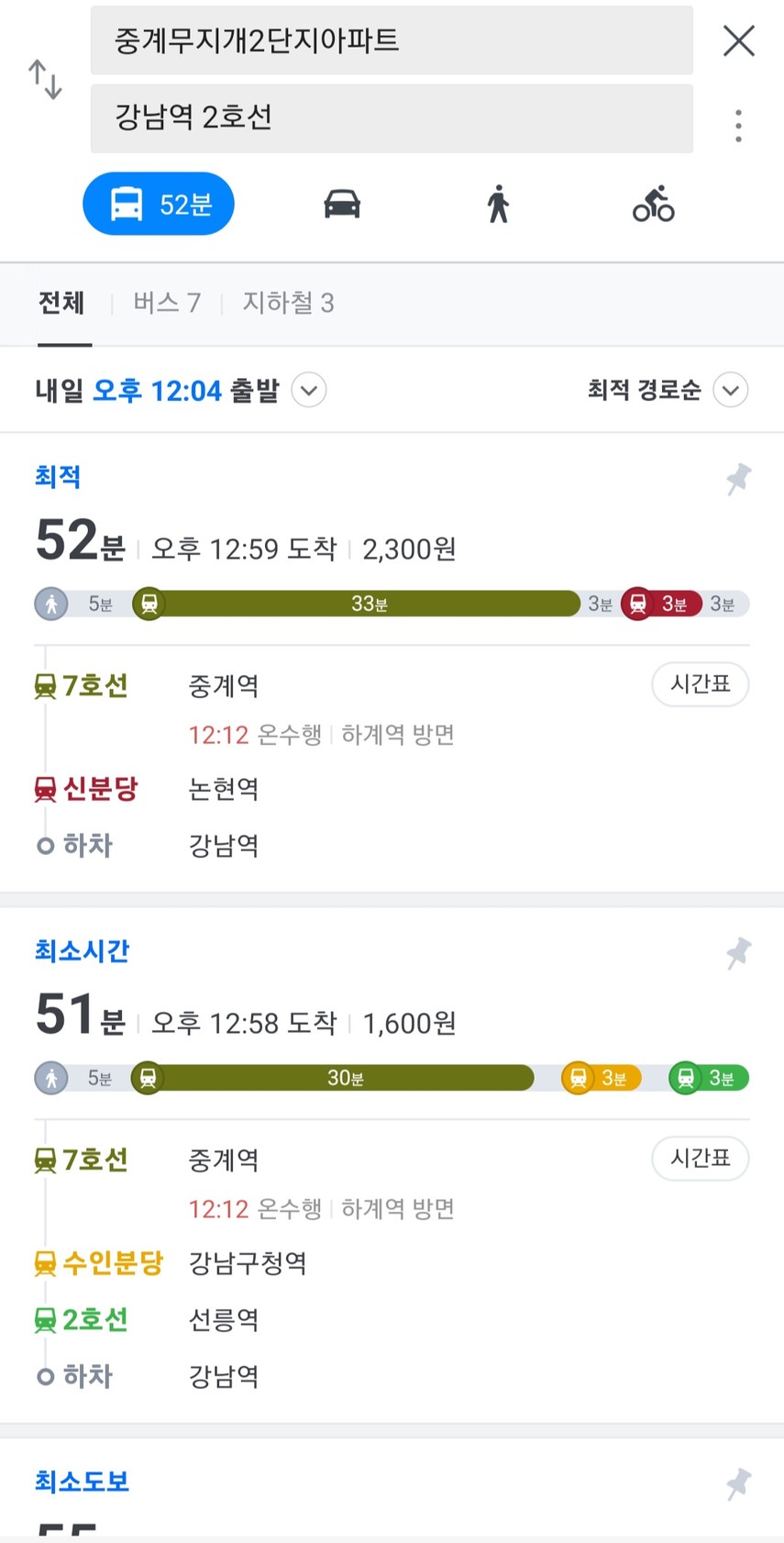Viewport: 784px width, 1543px height.
Task: Edit the destination field 강남역 2호선
Action: click(x=392, y=118)
